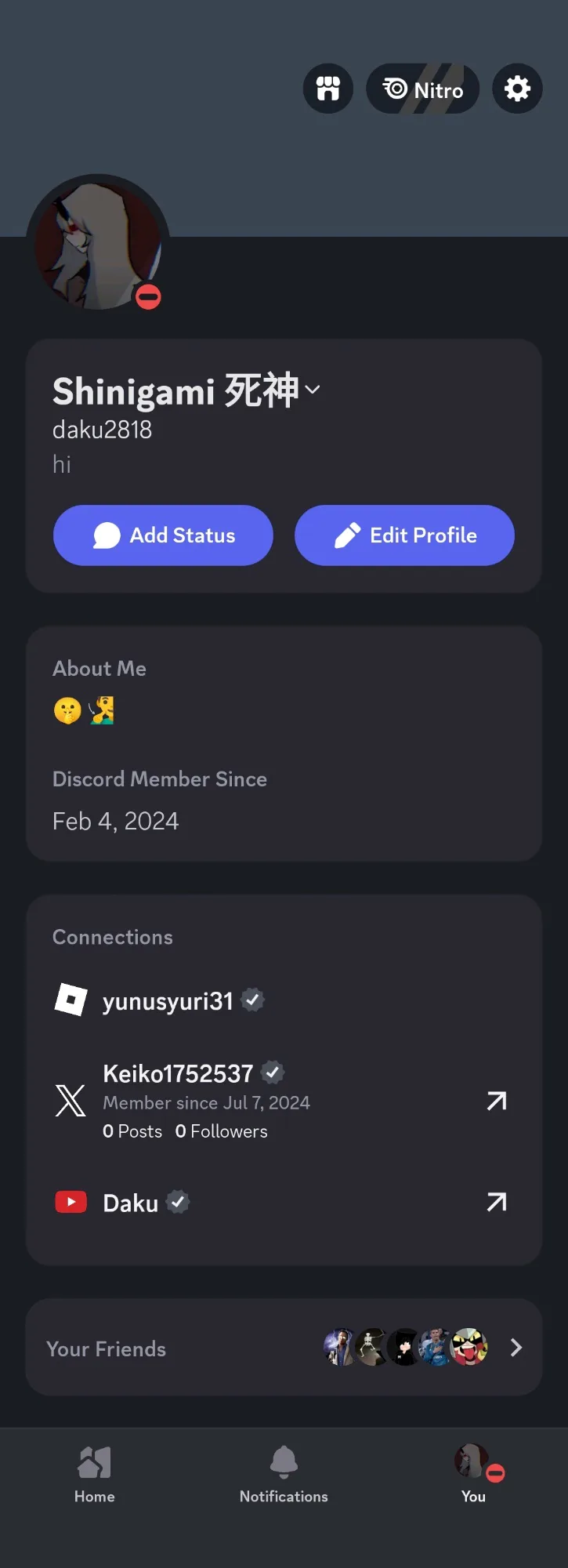
Task: Open the Discord shop icon
Action: pyautogui.click(x=328, y=89)
